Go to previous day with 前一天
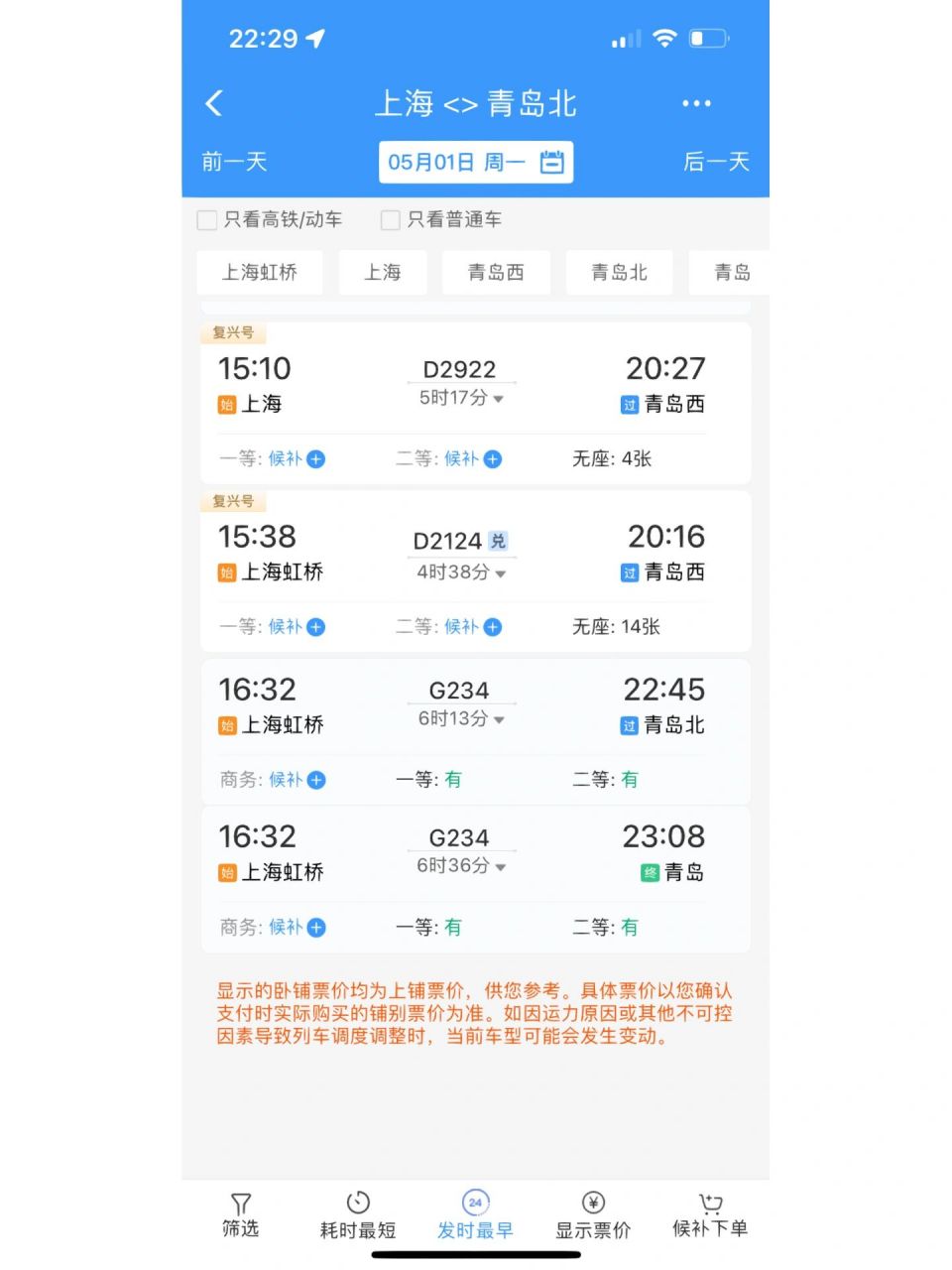The height and width of the screenshot is (1270, 952). pos(232,162)
